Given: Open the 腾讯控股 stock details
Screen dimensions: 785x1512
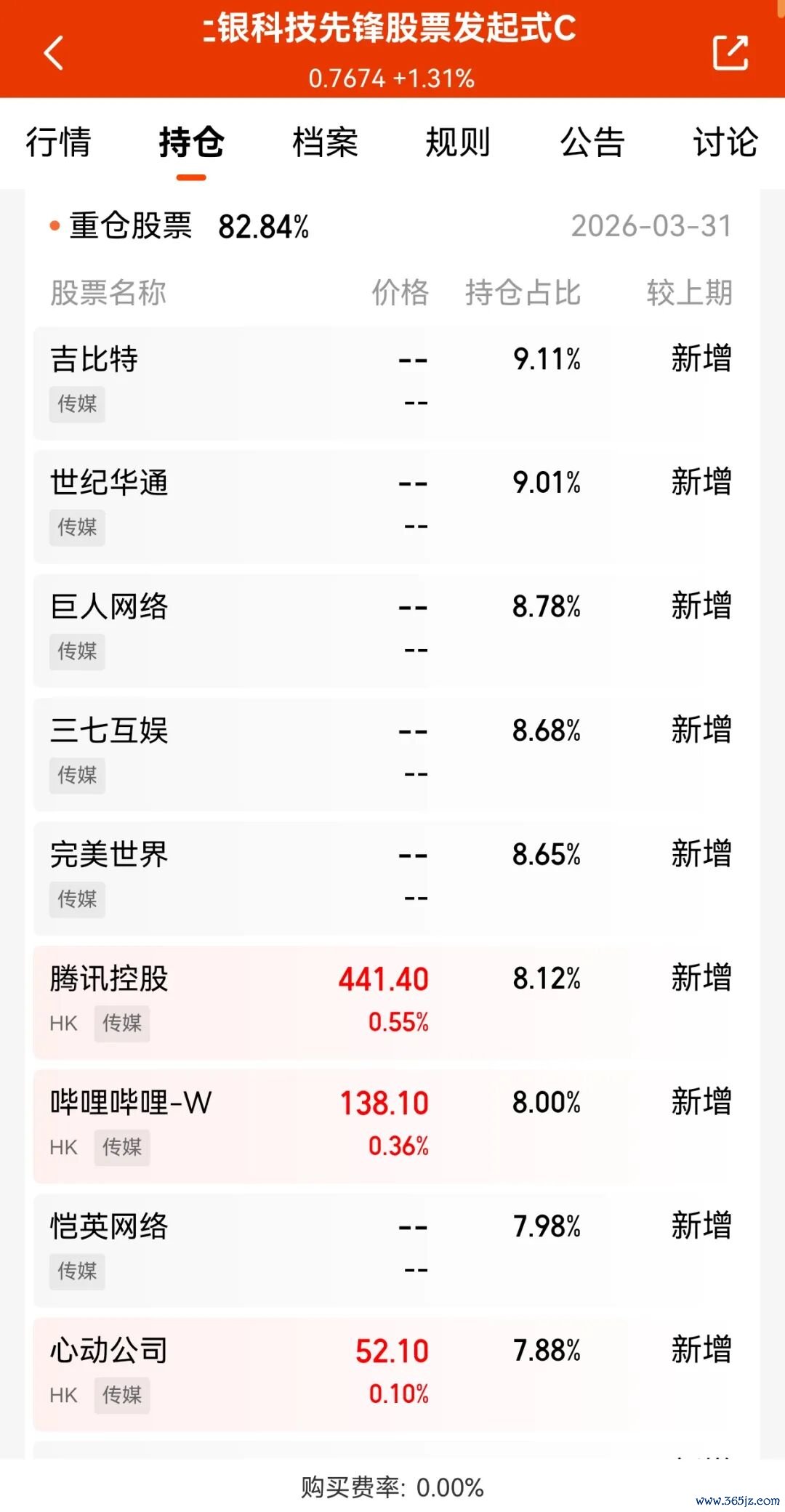Looking at the screenshot, I should [x=392, y=1002].
